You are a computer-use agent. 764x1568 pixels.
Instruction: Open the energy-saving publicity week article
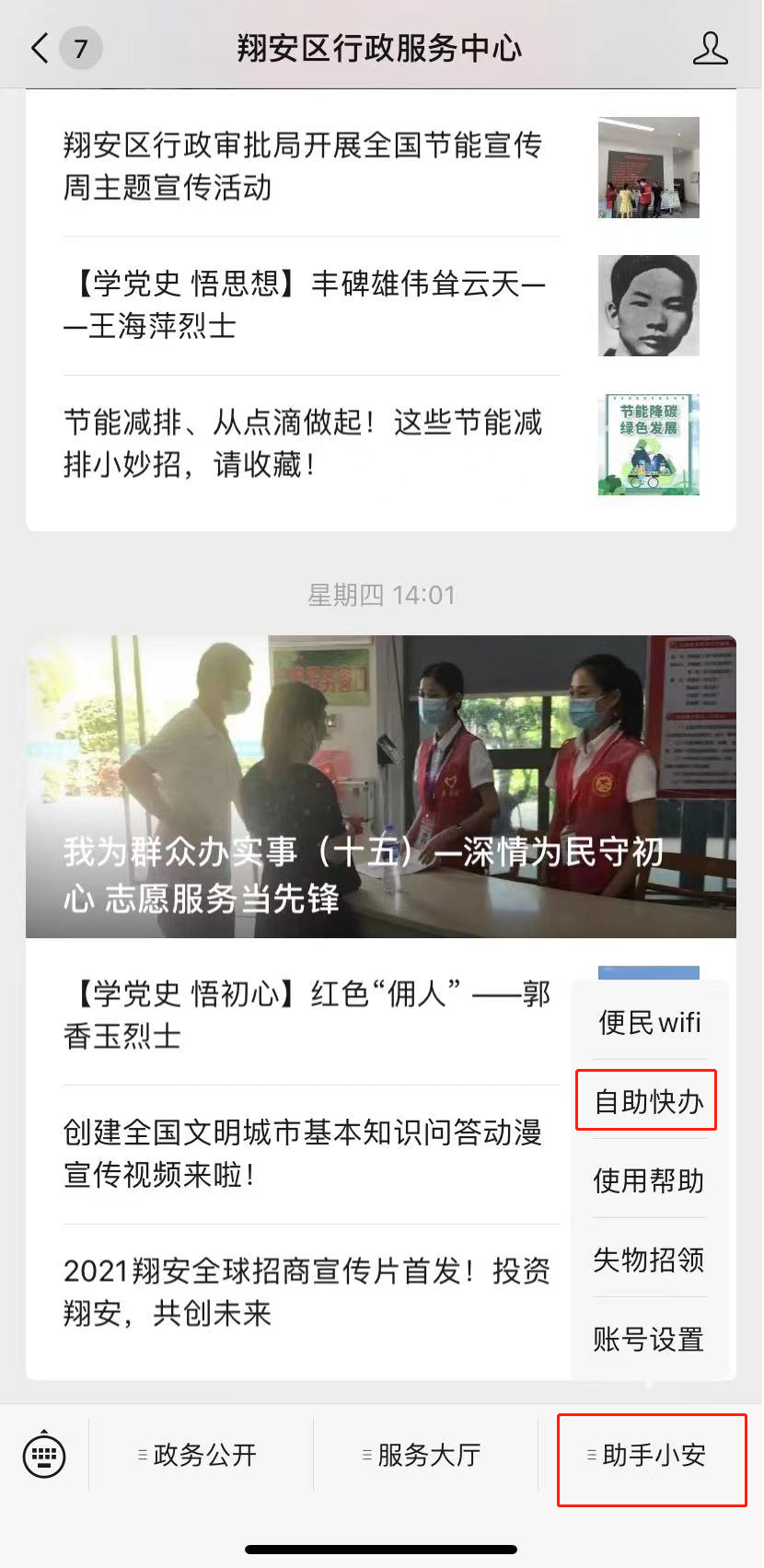click(304, 167)
